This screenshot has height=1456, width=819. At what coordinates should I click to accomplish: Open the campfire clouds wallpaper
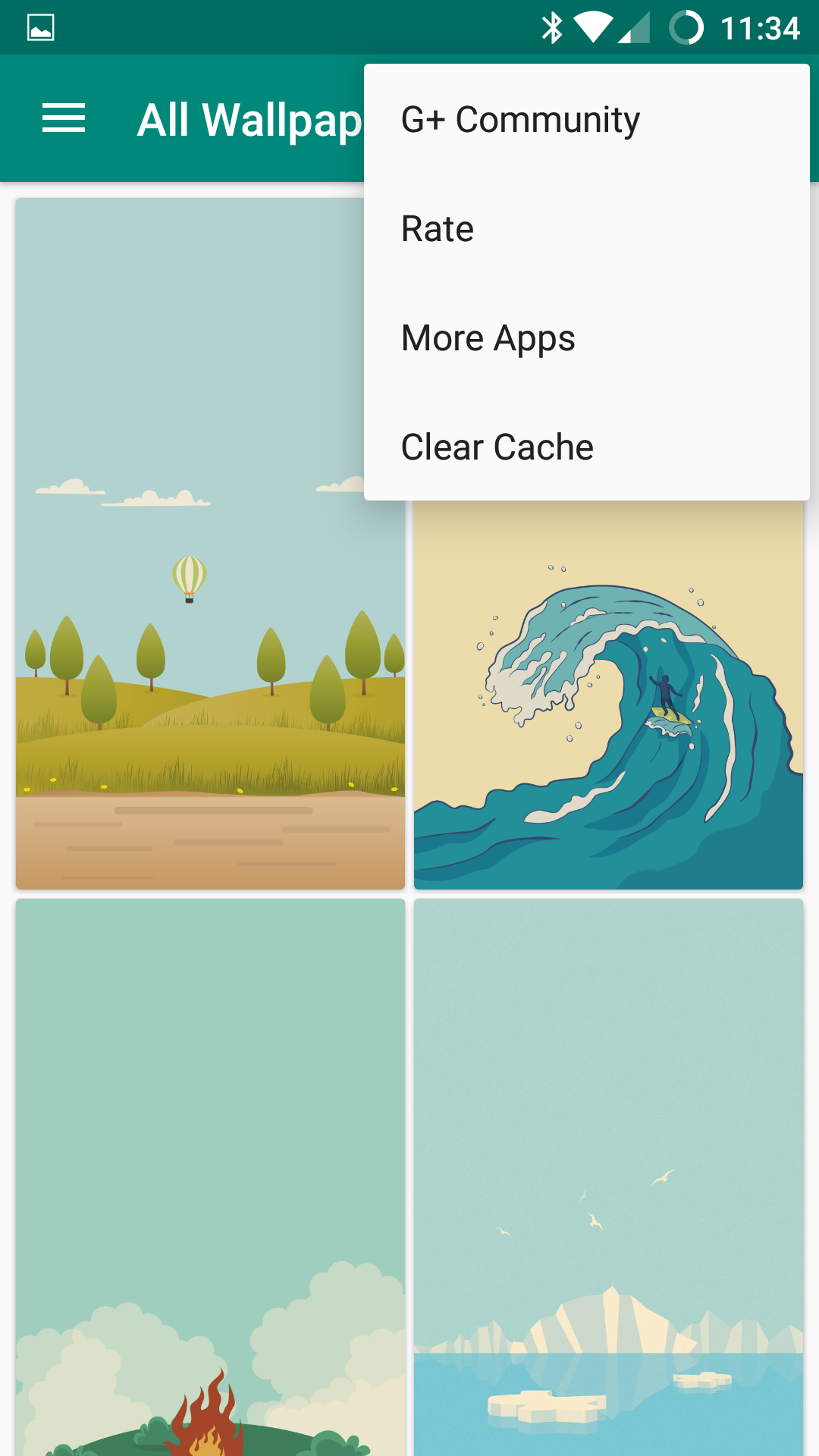point(210,1177)
